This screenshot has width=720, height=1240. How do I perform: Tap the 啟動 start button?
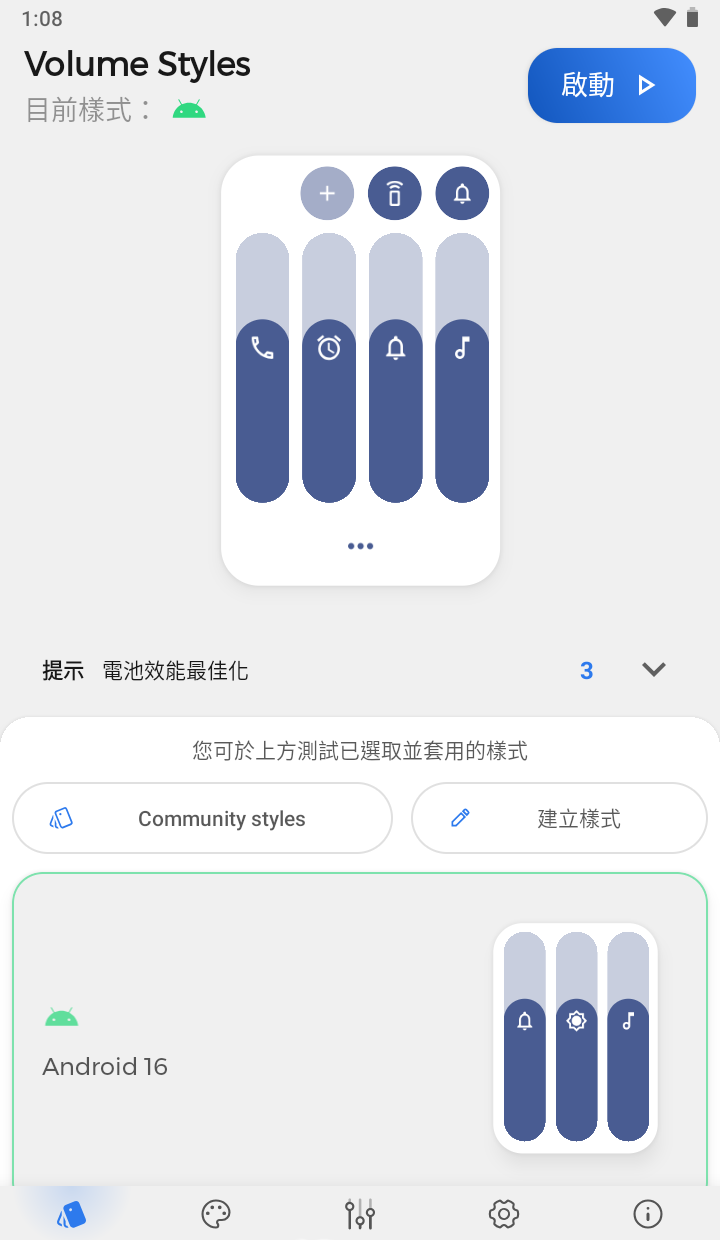(x=611, y=86)
